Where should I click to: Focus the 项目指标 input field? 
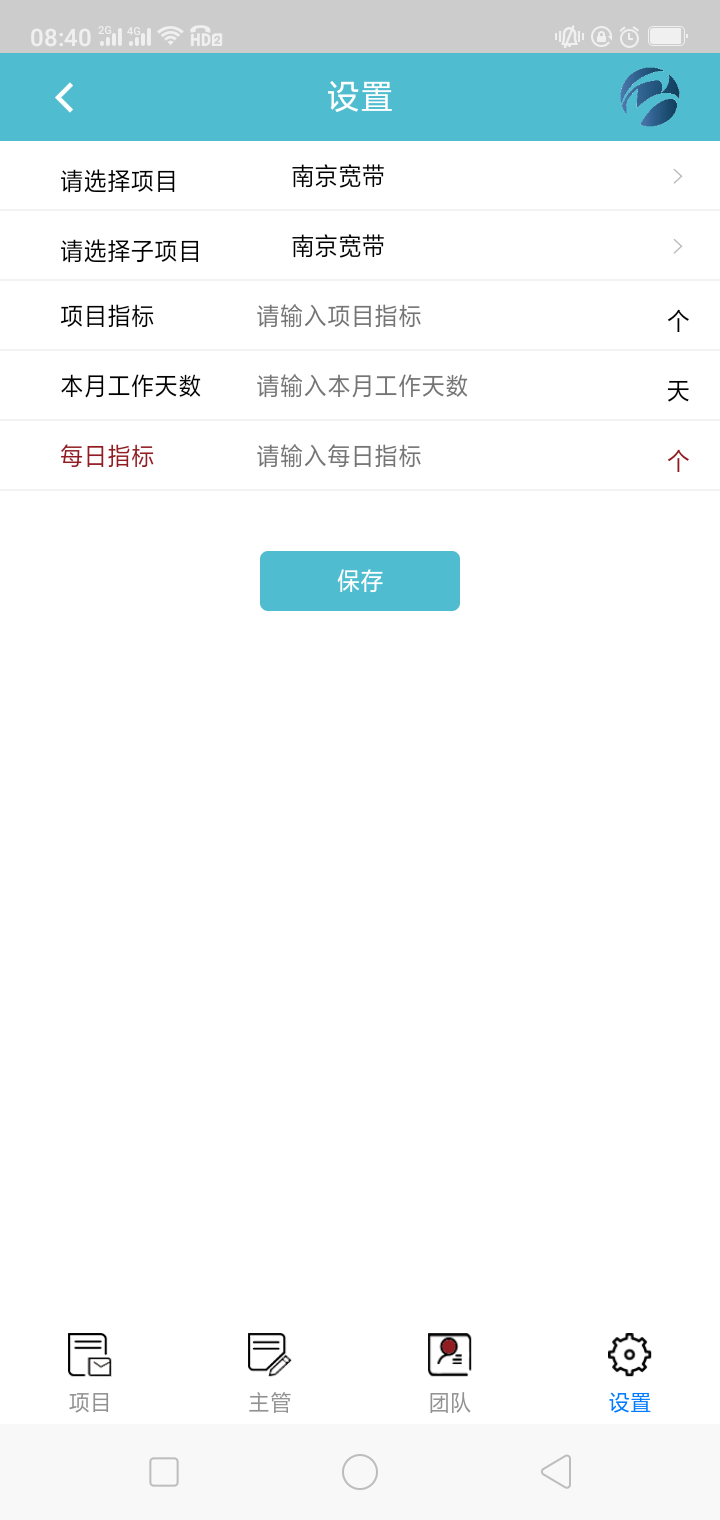click(440, 317)
